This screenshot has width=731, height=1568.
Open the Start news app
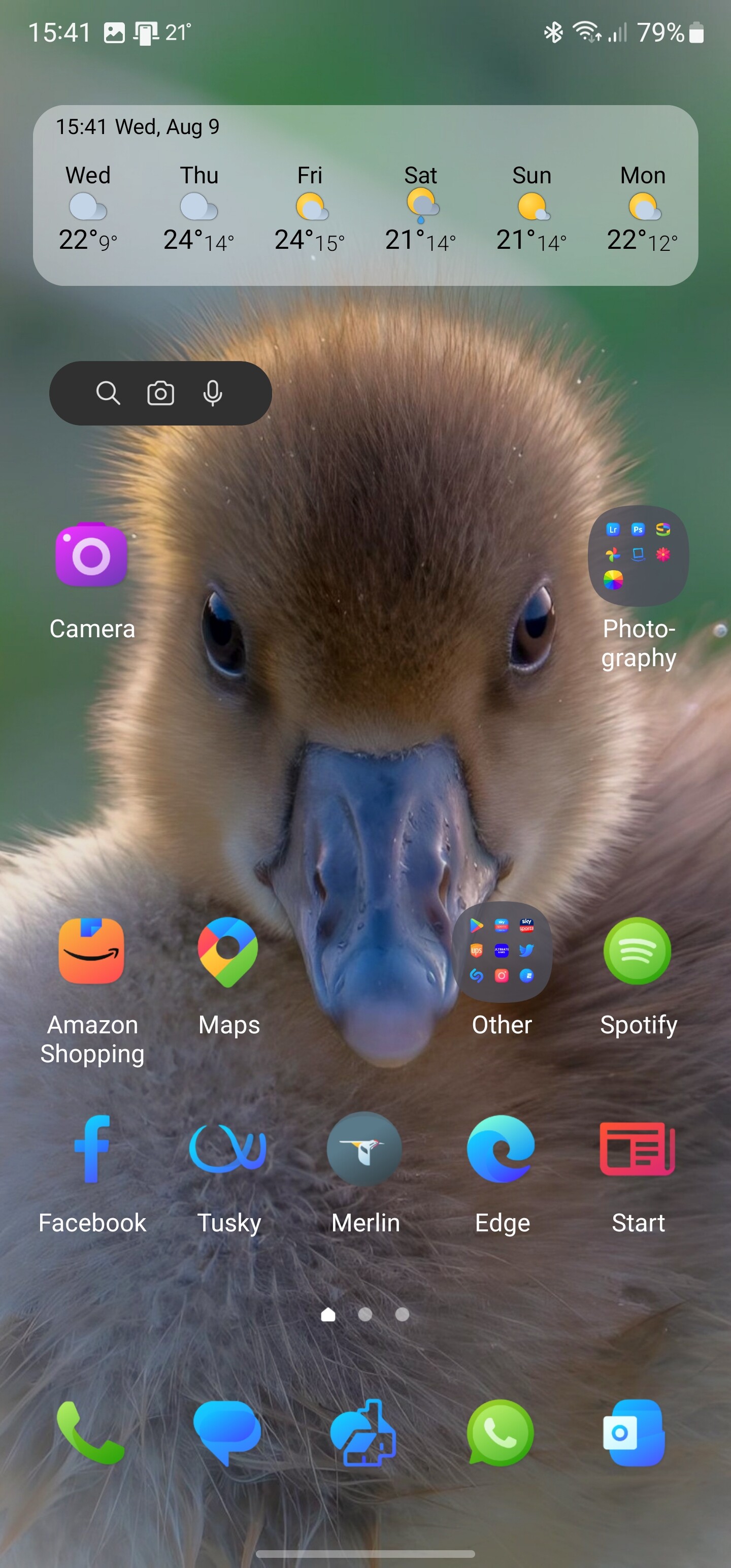tap(637, 1149)
